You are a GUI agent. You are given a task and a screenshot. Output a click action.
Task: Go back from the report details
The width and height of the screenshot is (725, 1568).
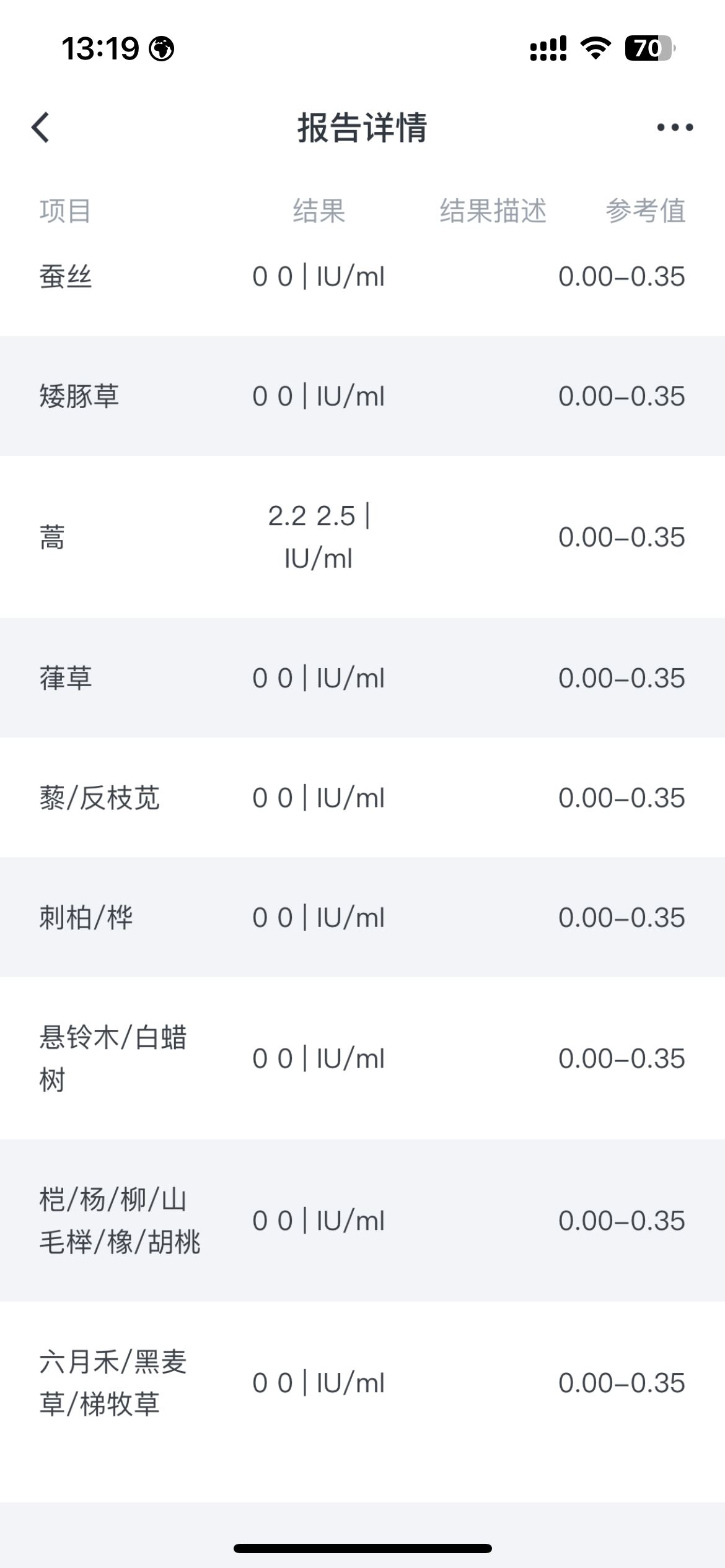point(41,128)
